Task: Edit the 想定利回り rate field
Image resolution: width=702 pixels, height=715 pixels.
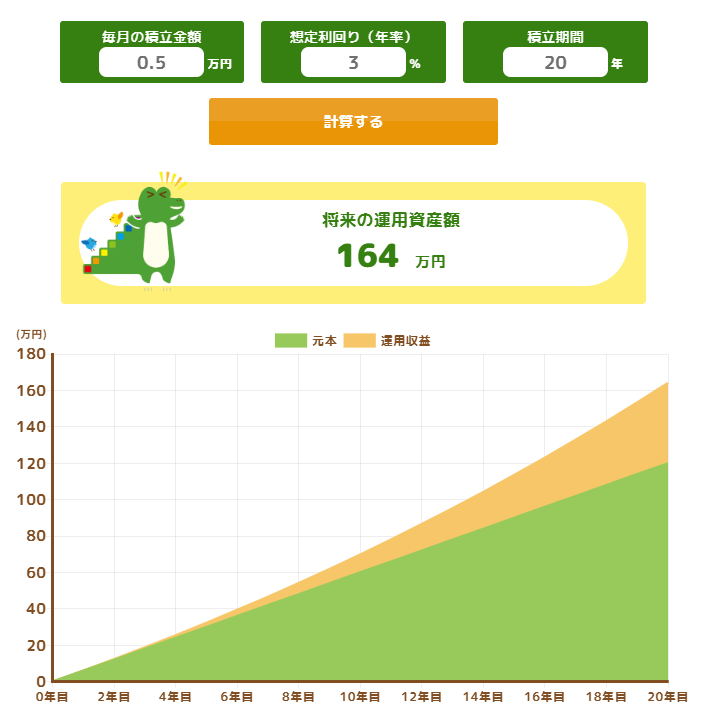Action: click(353, 62)
